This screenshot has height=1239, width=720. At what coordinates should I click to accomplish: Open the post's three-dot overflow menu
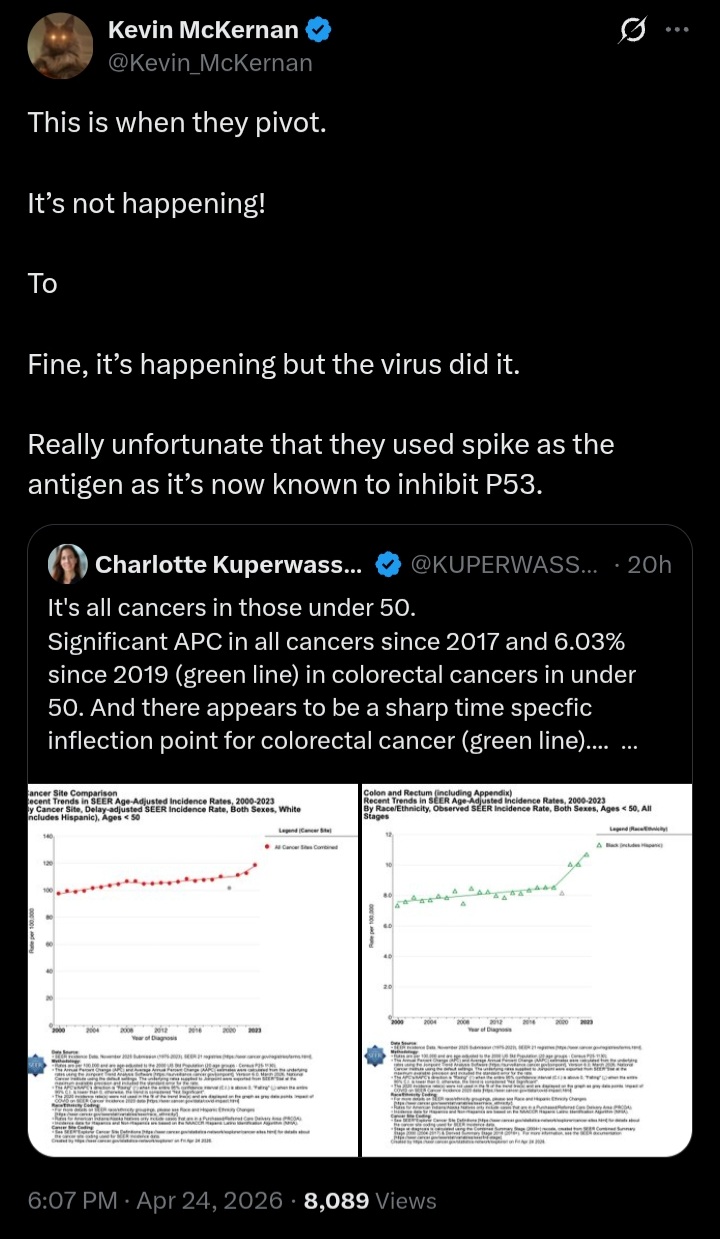[x=677, y=29]
